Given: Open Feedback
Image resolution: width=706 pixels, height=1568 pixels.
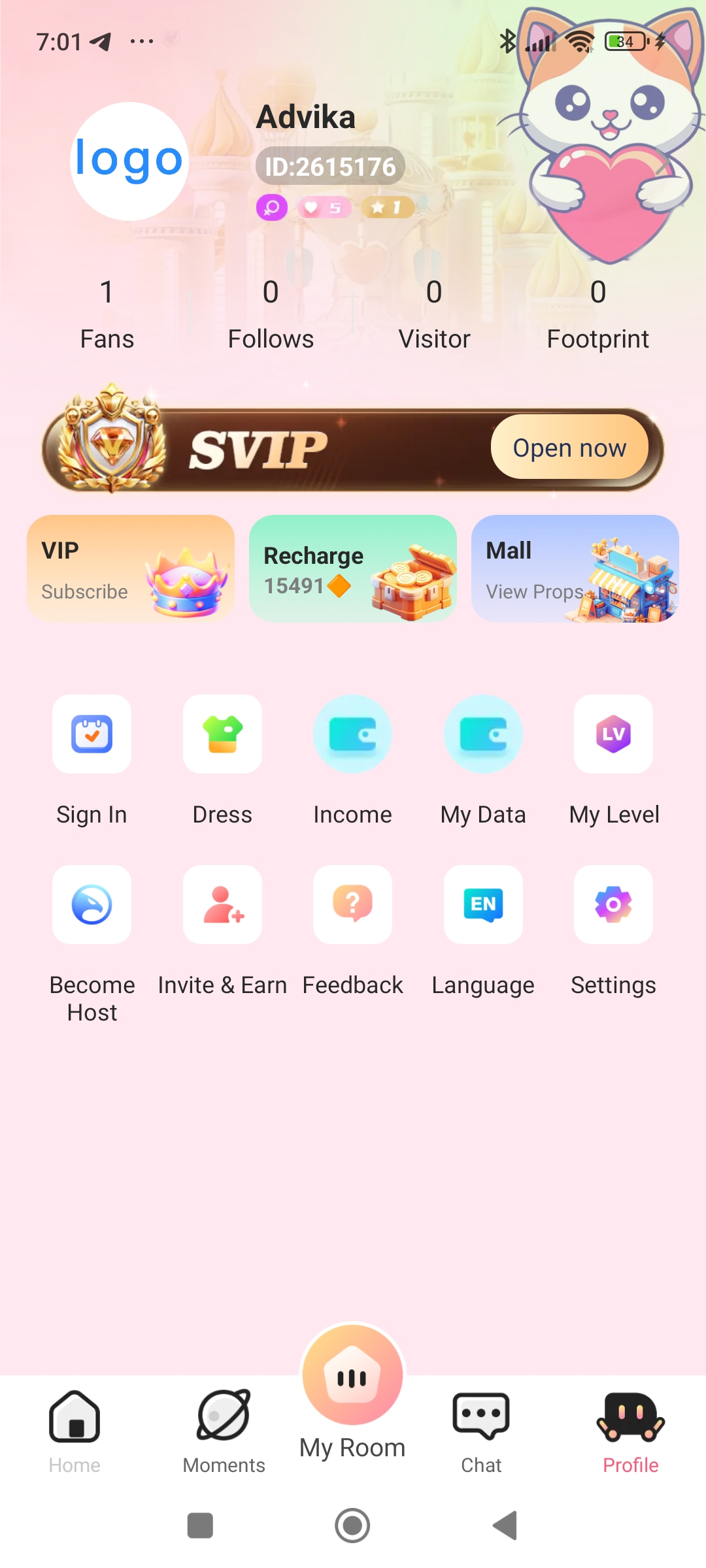Looking at the screenshot, I should click(x=352, y=905).
